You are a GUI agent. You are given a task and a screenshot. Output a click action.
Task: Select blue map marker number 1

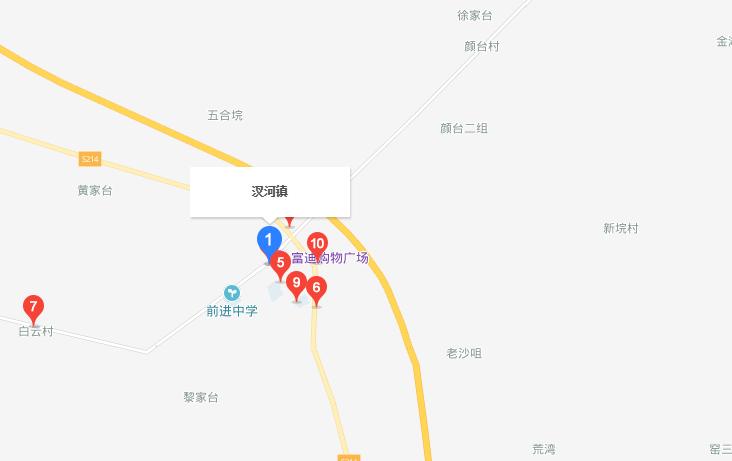click(268, 241)
